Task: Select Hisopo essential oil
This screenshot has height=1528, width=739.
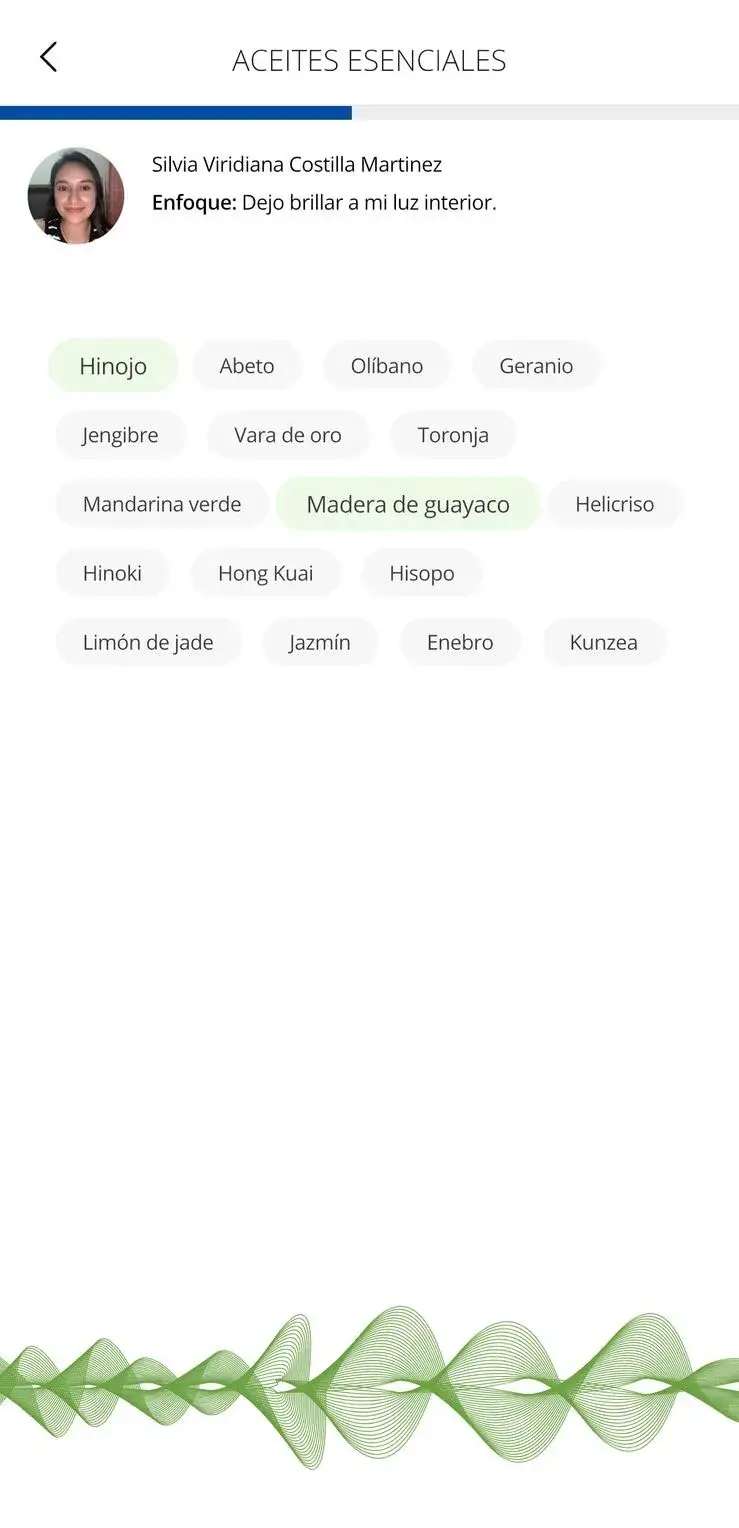Action: coord(422,573)
